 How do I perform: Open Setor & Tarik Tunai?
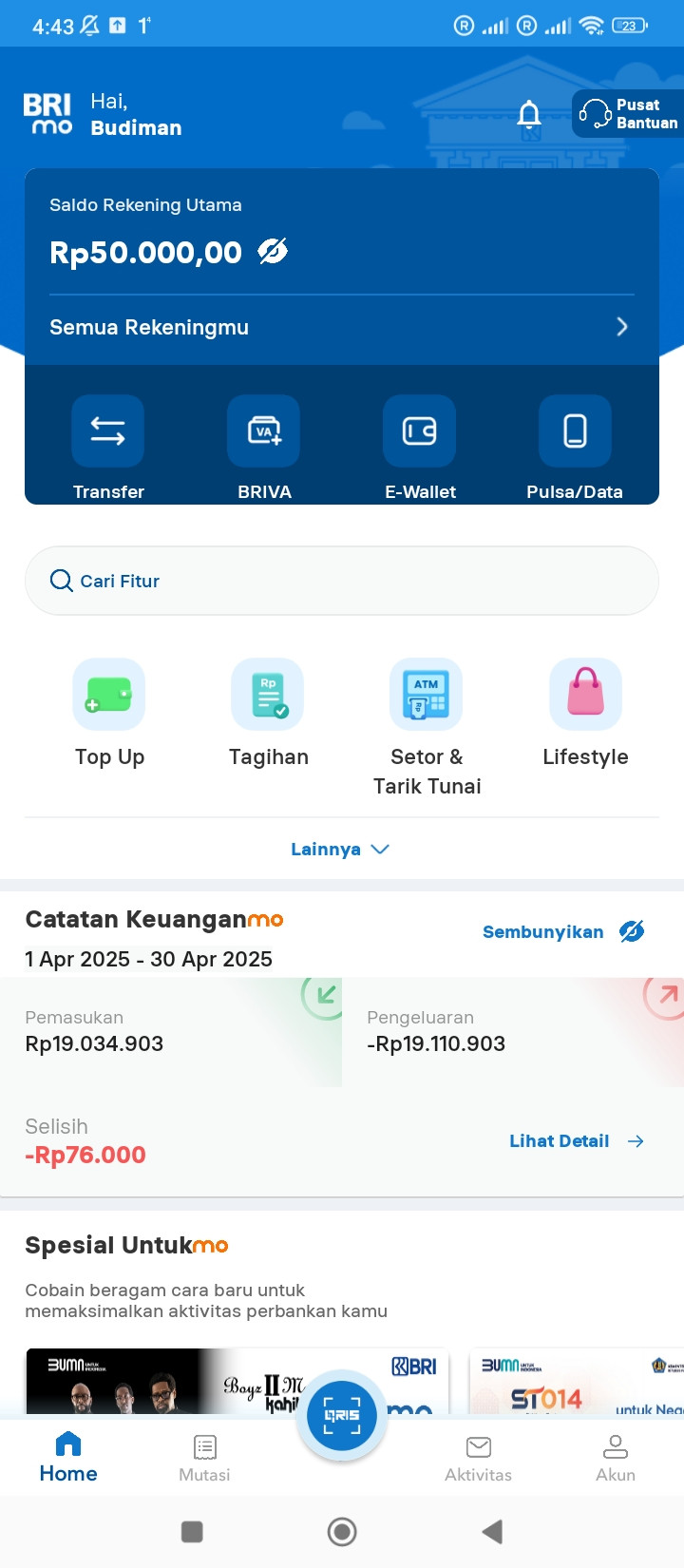pos(427,728)
